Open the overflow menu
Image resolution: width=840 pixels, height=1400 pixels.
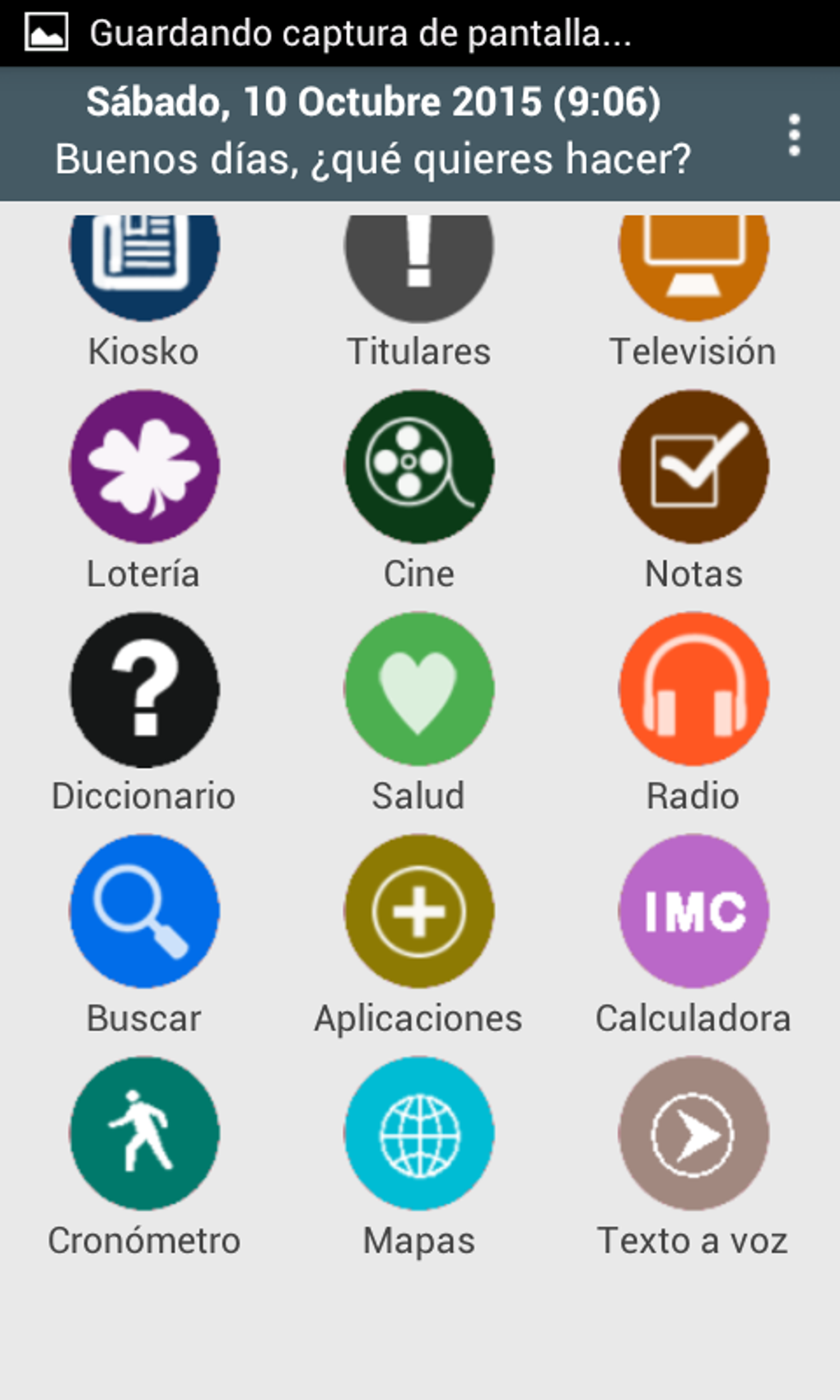(794, 134)
